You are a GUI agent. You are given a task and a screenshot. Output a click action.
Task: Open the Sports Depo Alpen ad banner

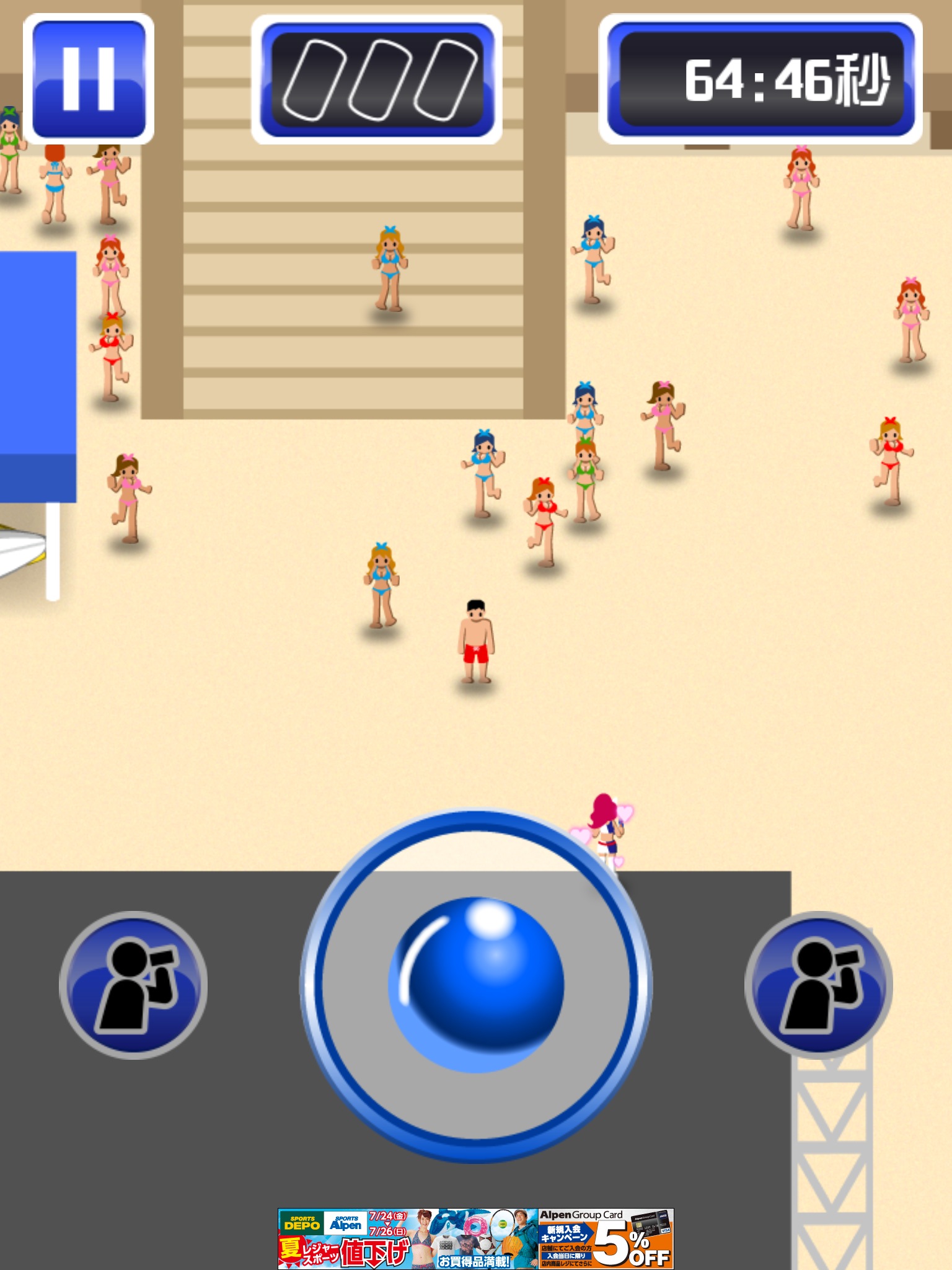475,1238
